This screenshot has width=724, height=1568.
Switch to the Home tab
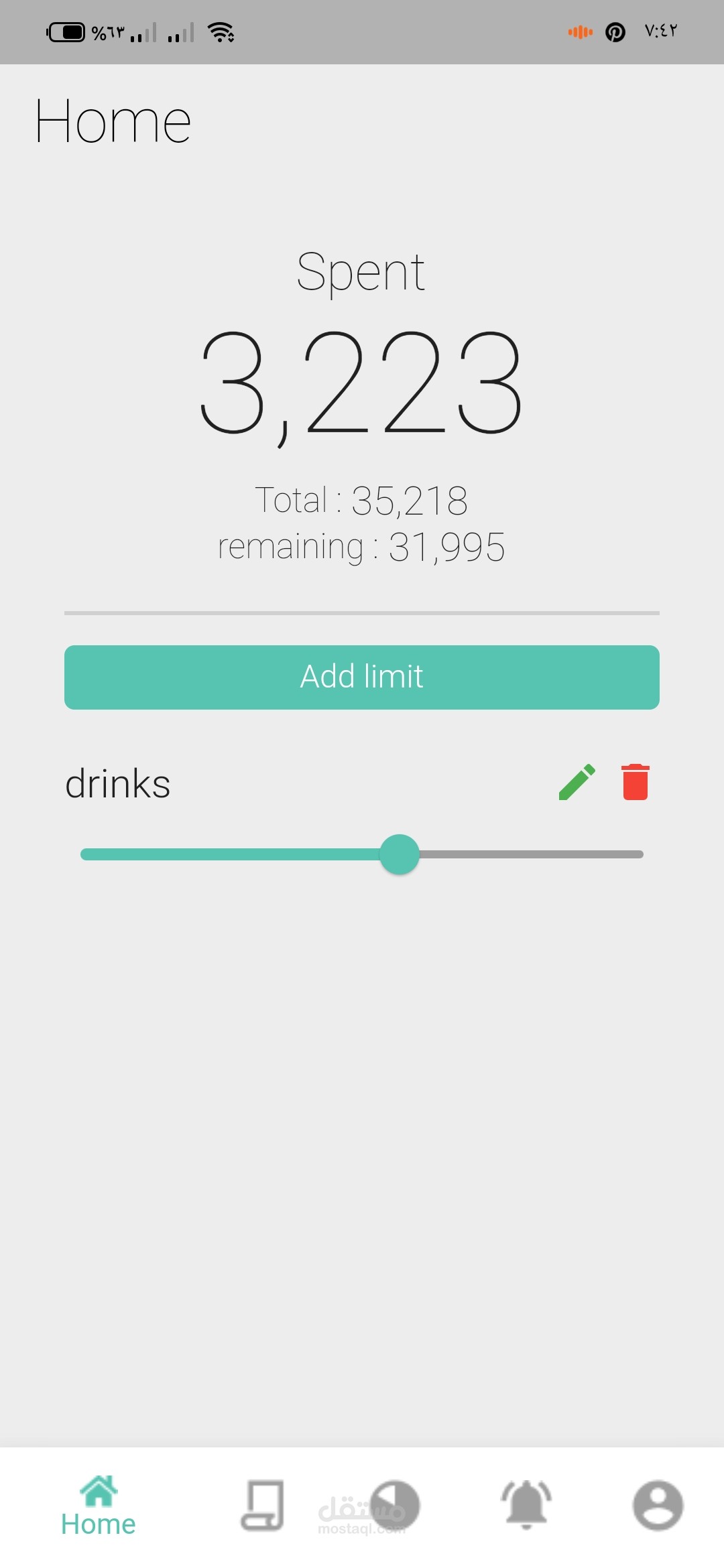(99, 1505)
